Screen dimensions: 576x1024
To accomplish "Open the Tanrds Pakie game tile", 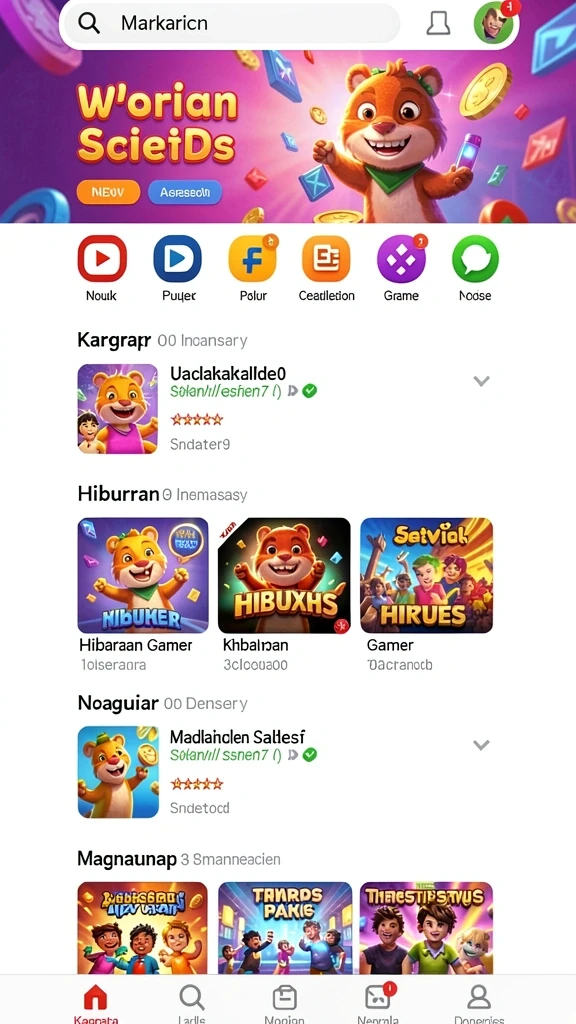I will coord(285,928).
